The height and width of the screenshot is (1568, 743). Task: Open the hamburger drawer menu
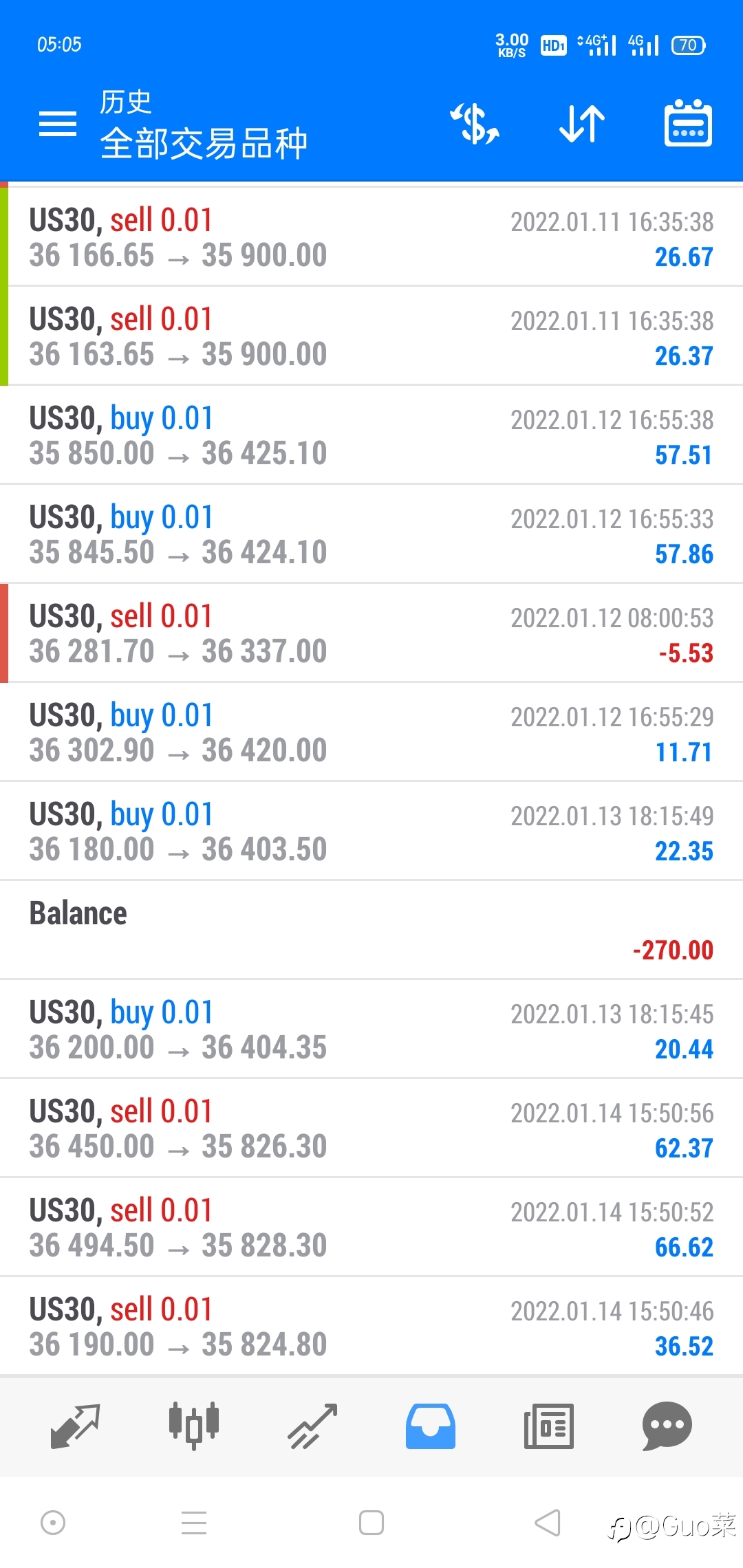coord(58,124)
